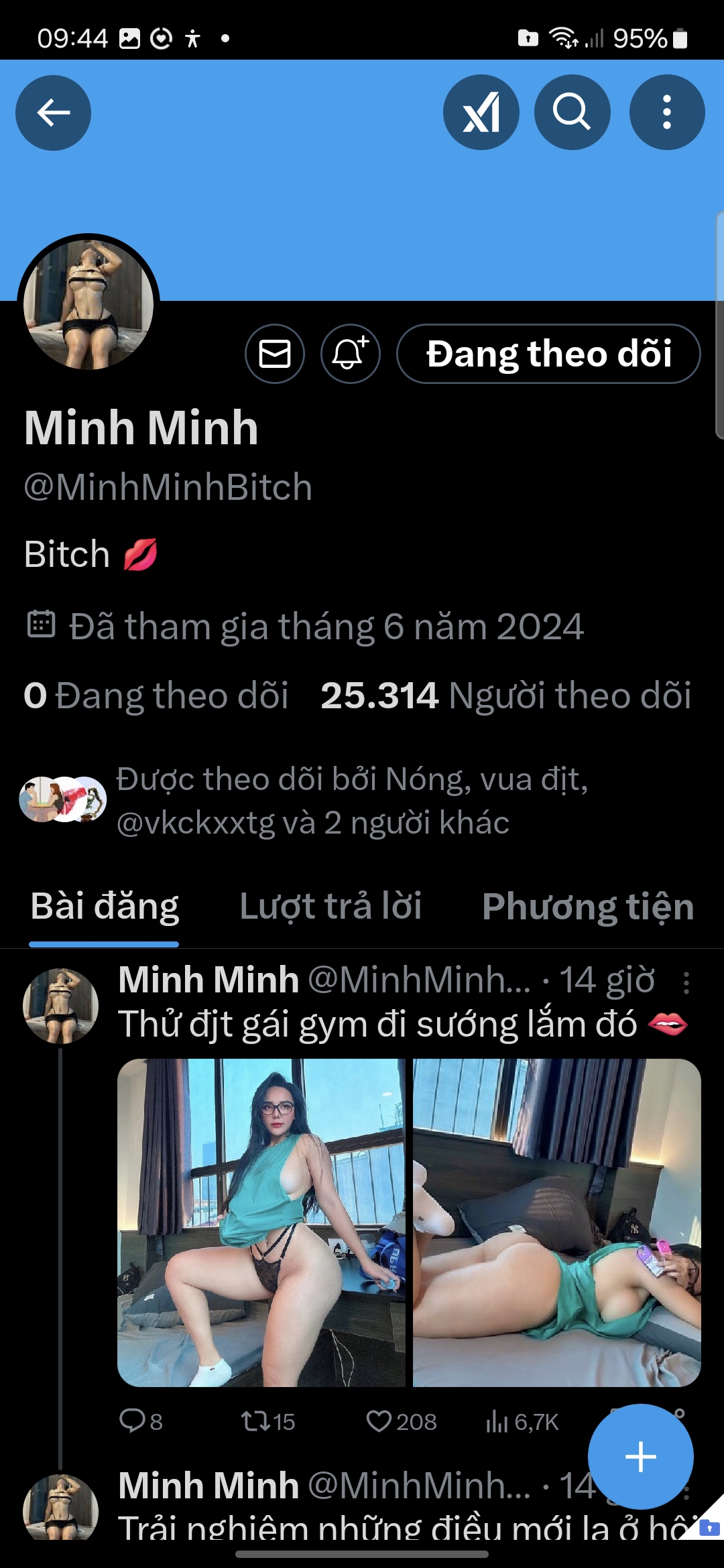Compose a new post
This screenshot has width=724, height=1568.
click(x=640, y=1457)
